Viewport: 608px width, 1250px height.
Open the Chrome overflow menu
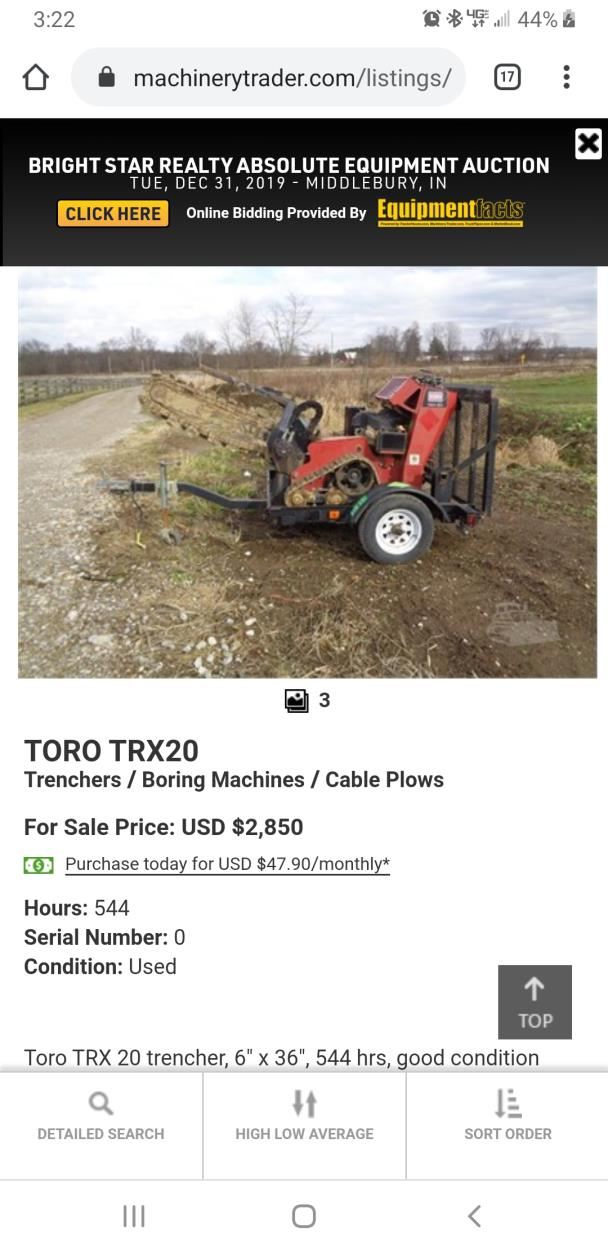coord(566,77)
